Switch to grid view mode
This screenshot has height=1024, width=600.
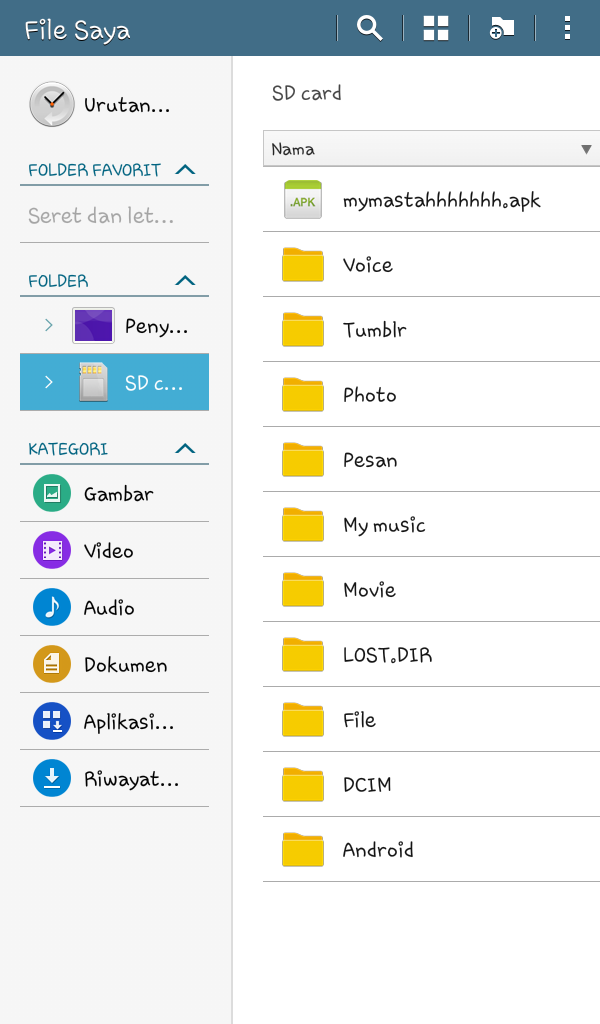pyautogui.click(x=436, y=28)
